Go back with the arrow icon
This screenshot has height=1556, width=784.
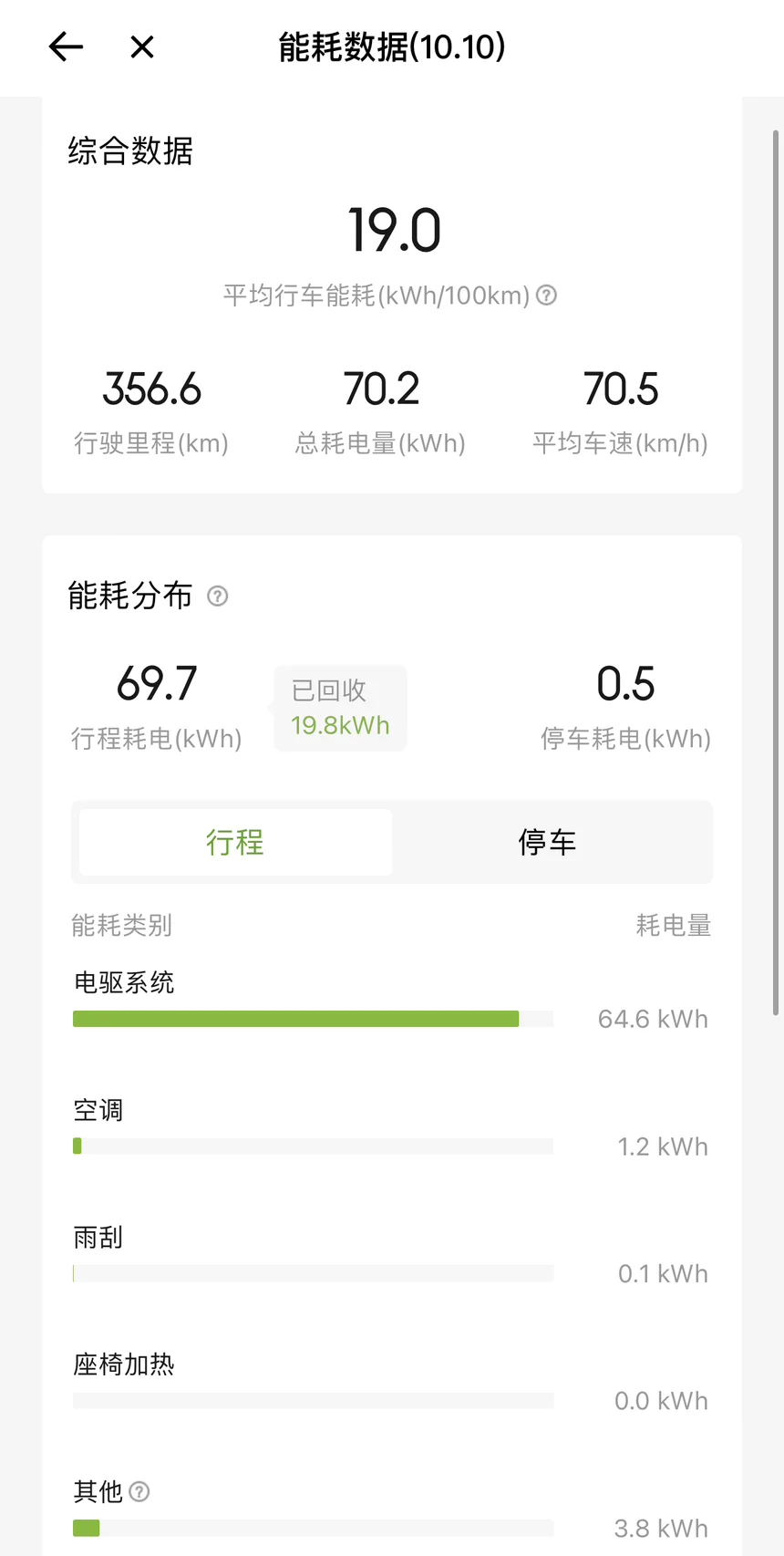pos(66,47)
